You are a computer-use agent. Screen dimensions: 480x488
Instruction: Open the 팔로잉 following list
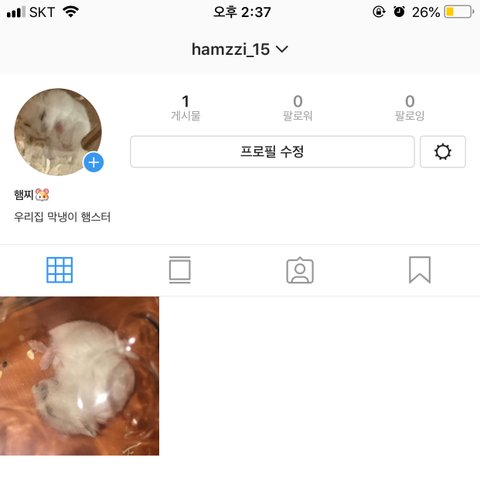[x=410, y=108]
